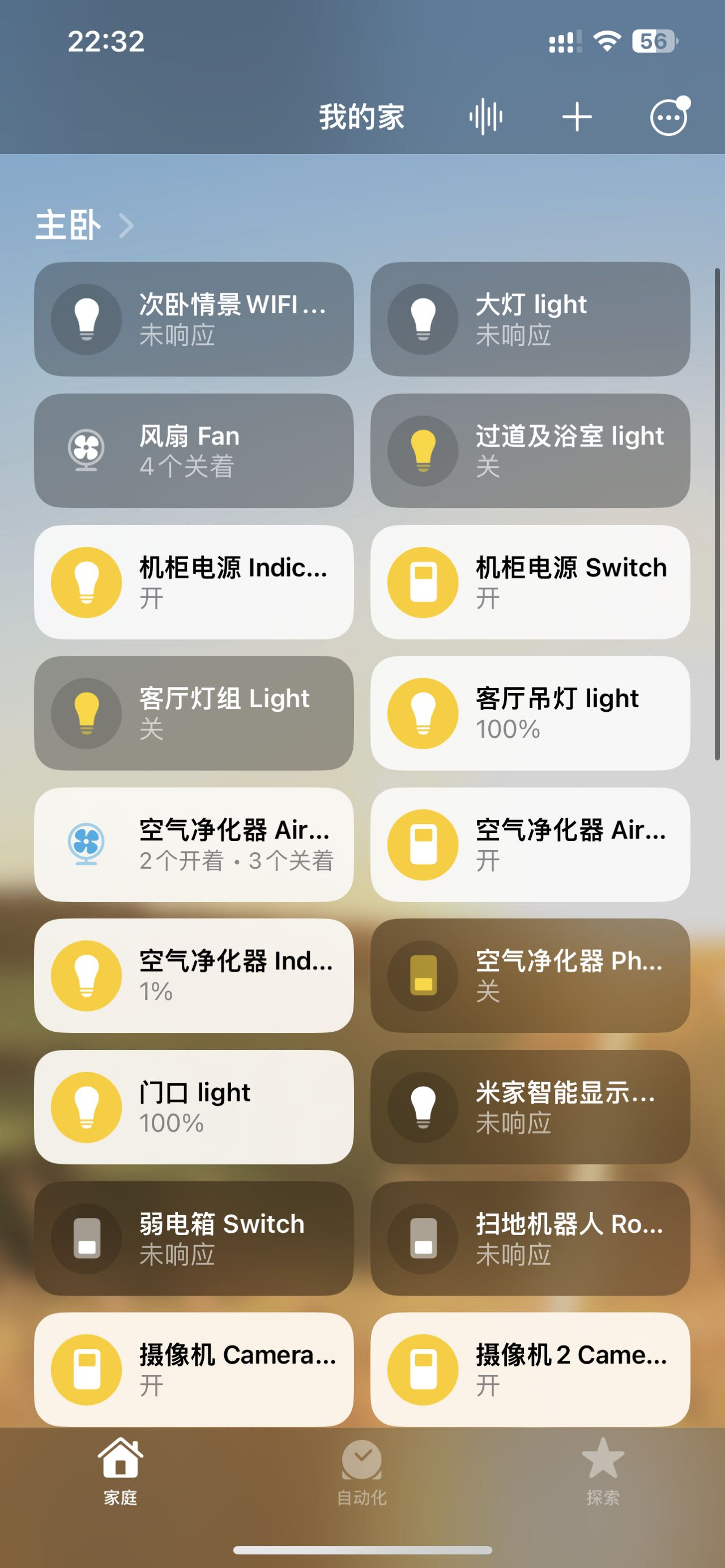Turn off 门口 light
Image resolution: width=725 pixels, height=1568 pixels.
[x=87, y=1106]
